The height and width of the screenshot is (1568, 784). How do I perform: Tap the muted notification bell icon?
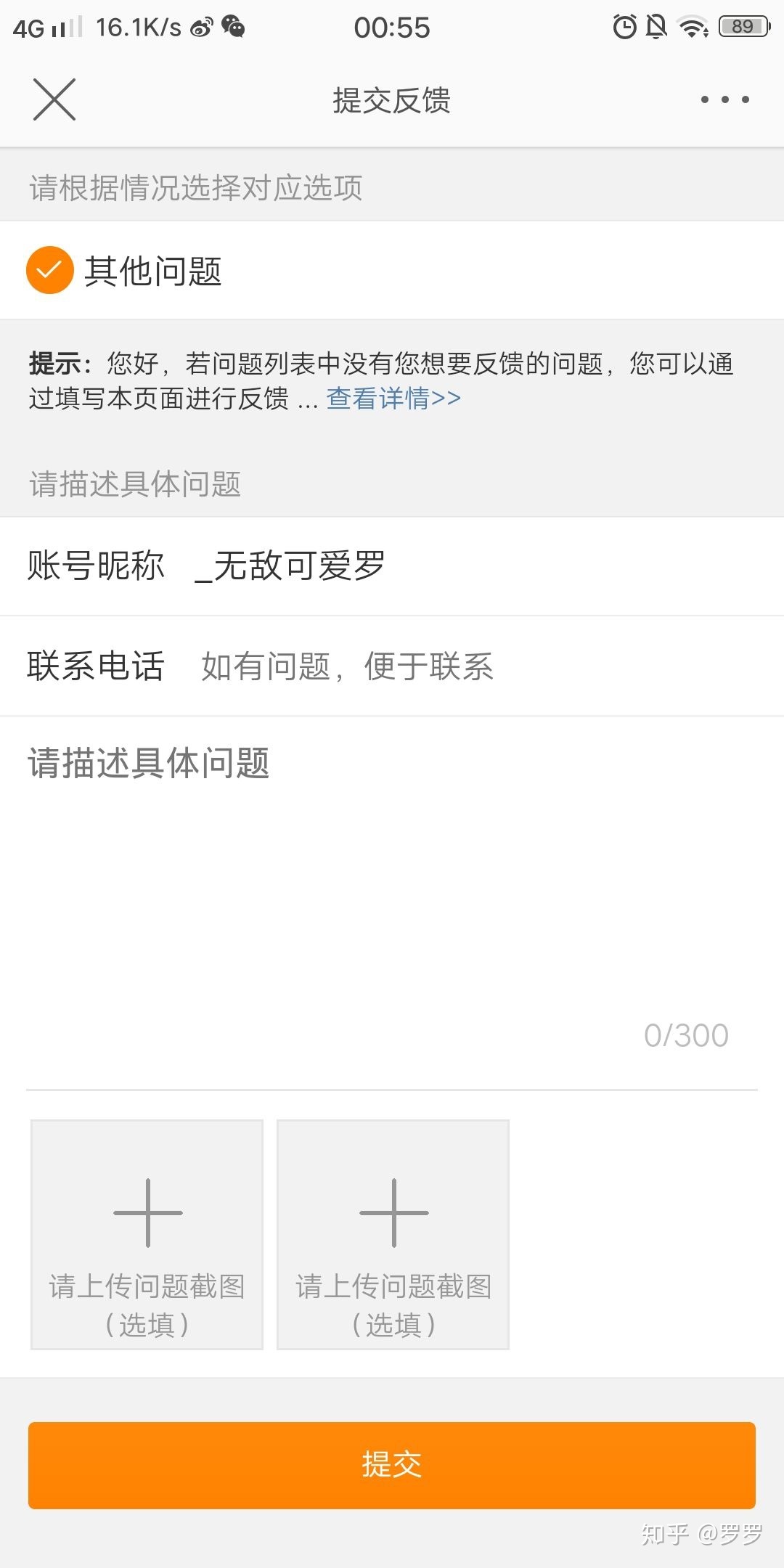coord(657,26)
